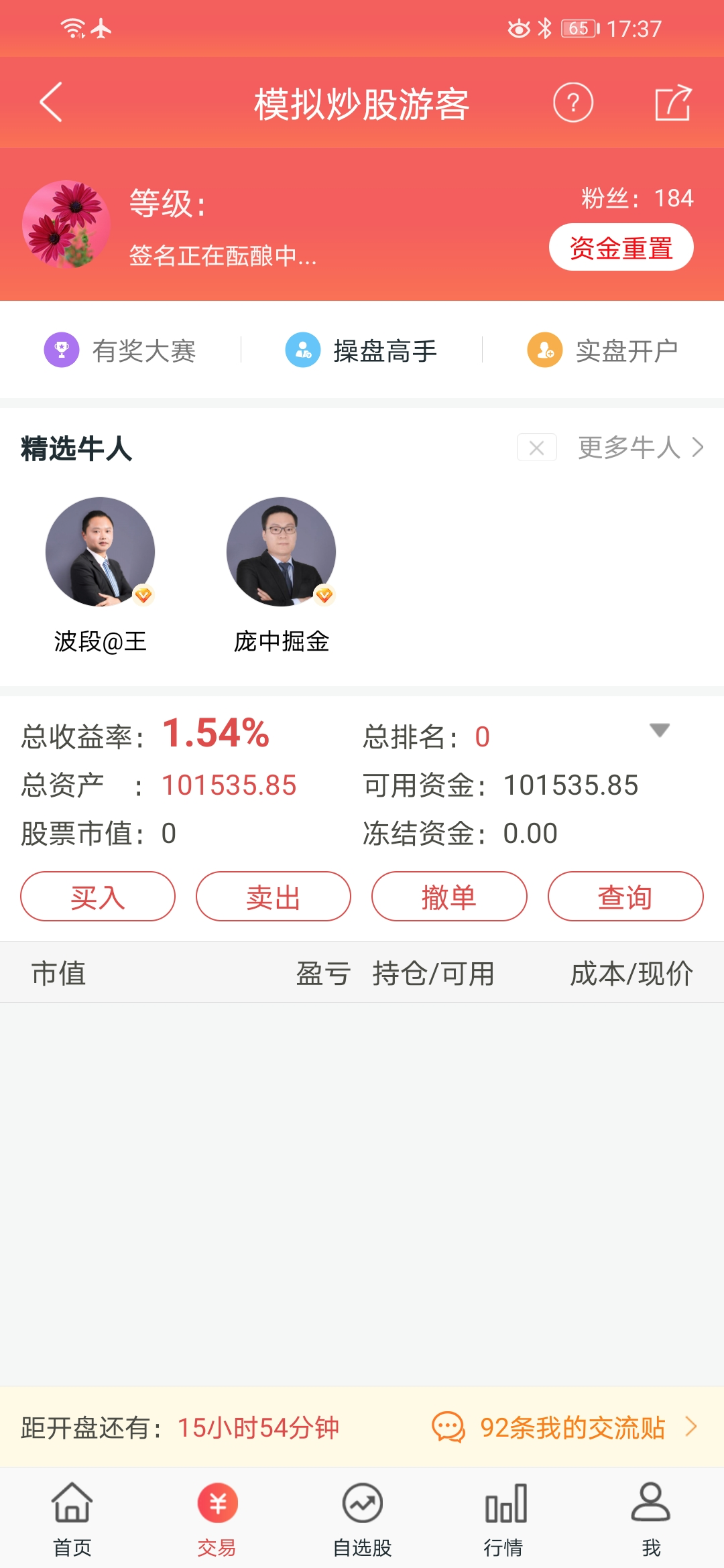724x1568 pixels.
Task: Open the 有奖大赛 contest section
Action: 121,350
